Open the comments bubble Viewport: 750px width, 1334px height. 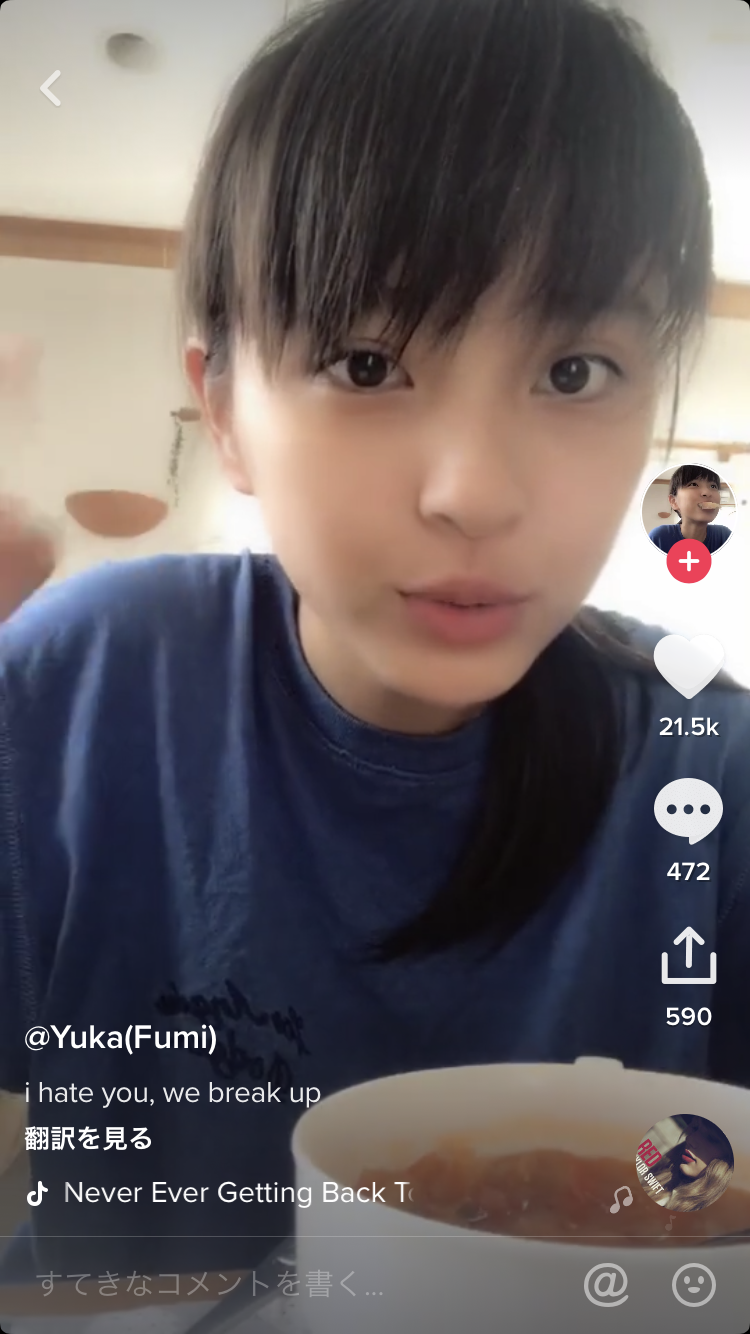(x=689, y=812)
